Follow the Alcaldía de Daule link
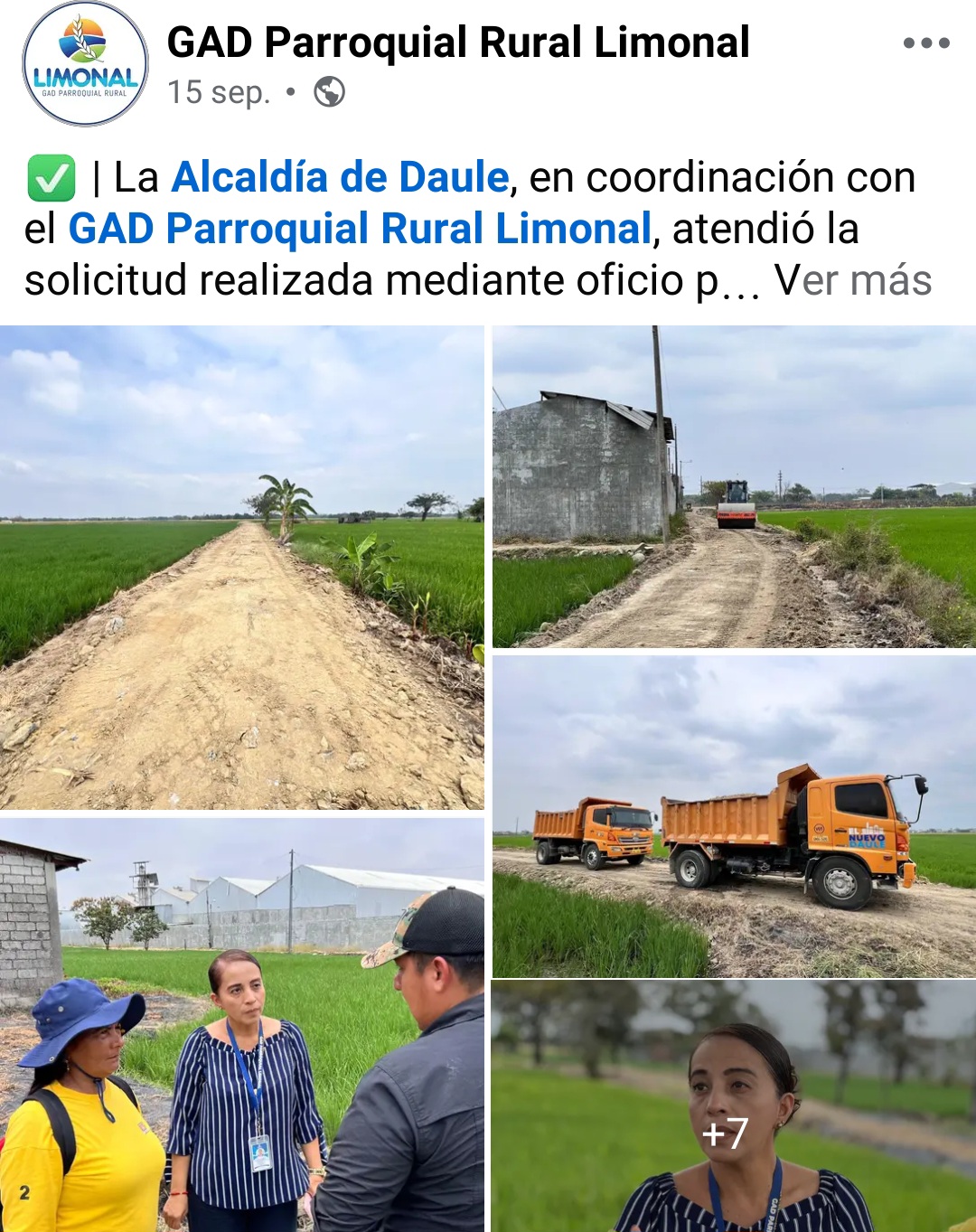976x1232 pixels. (x=340, y=177)
